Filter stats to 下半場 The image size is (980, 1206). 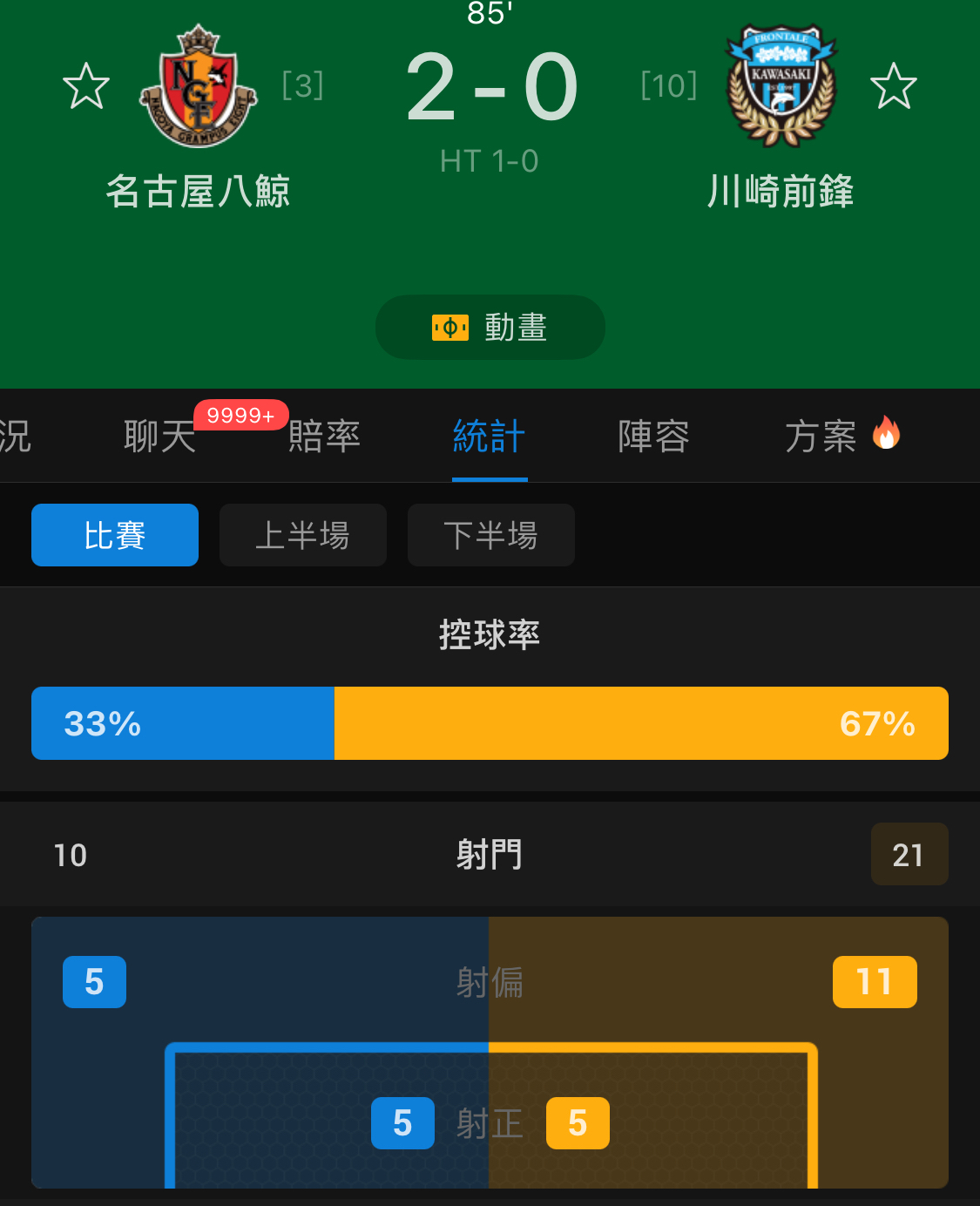click(x=490, y=535)
